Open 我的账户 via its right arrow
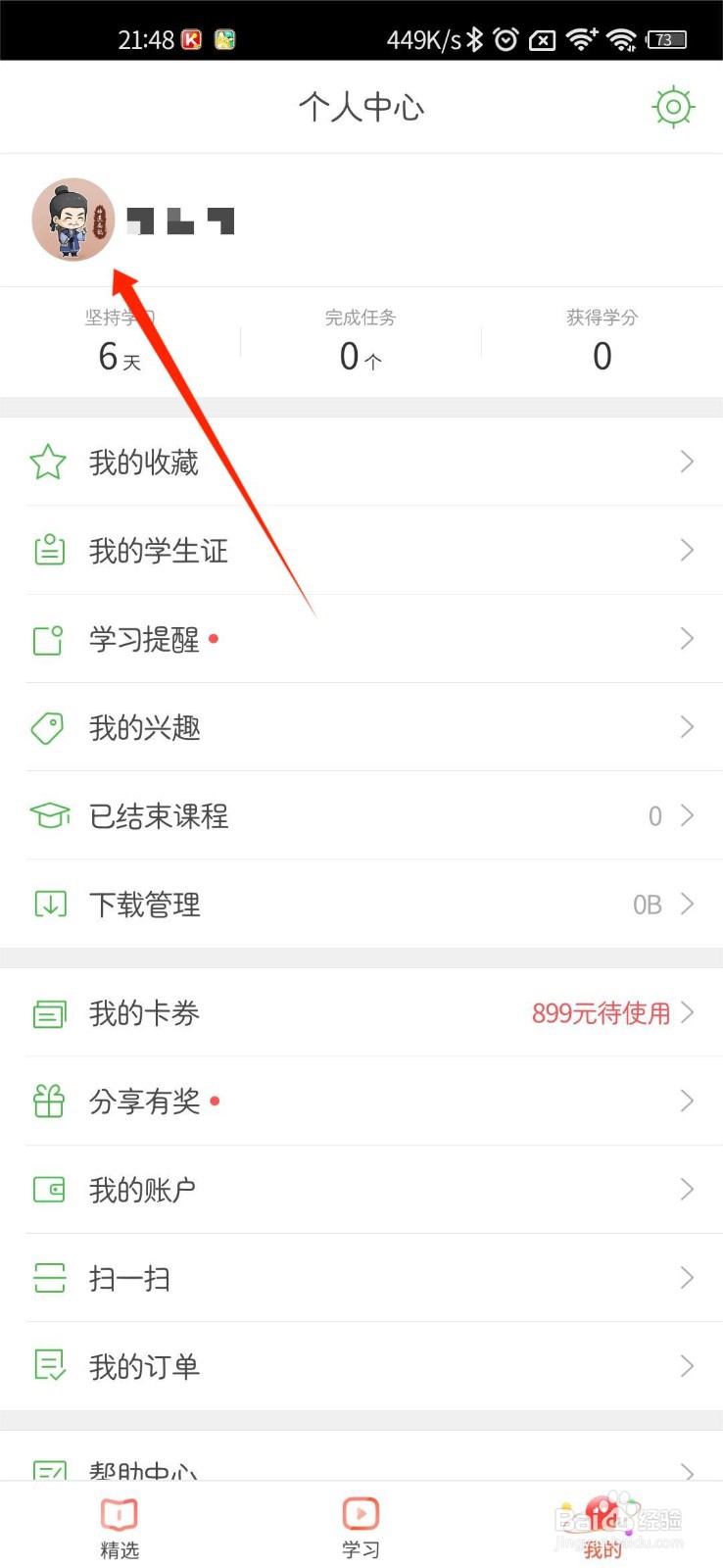Screen dimensions: 723x1568 pos(686,1189)
